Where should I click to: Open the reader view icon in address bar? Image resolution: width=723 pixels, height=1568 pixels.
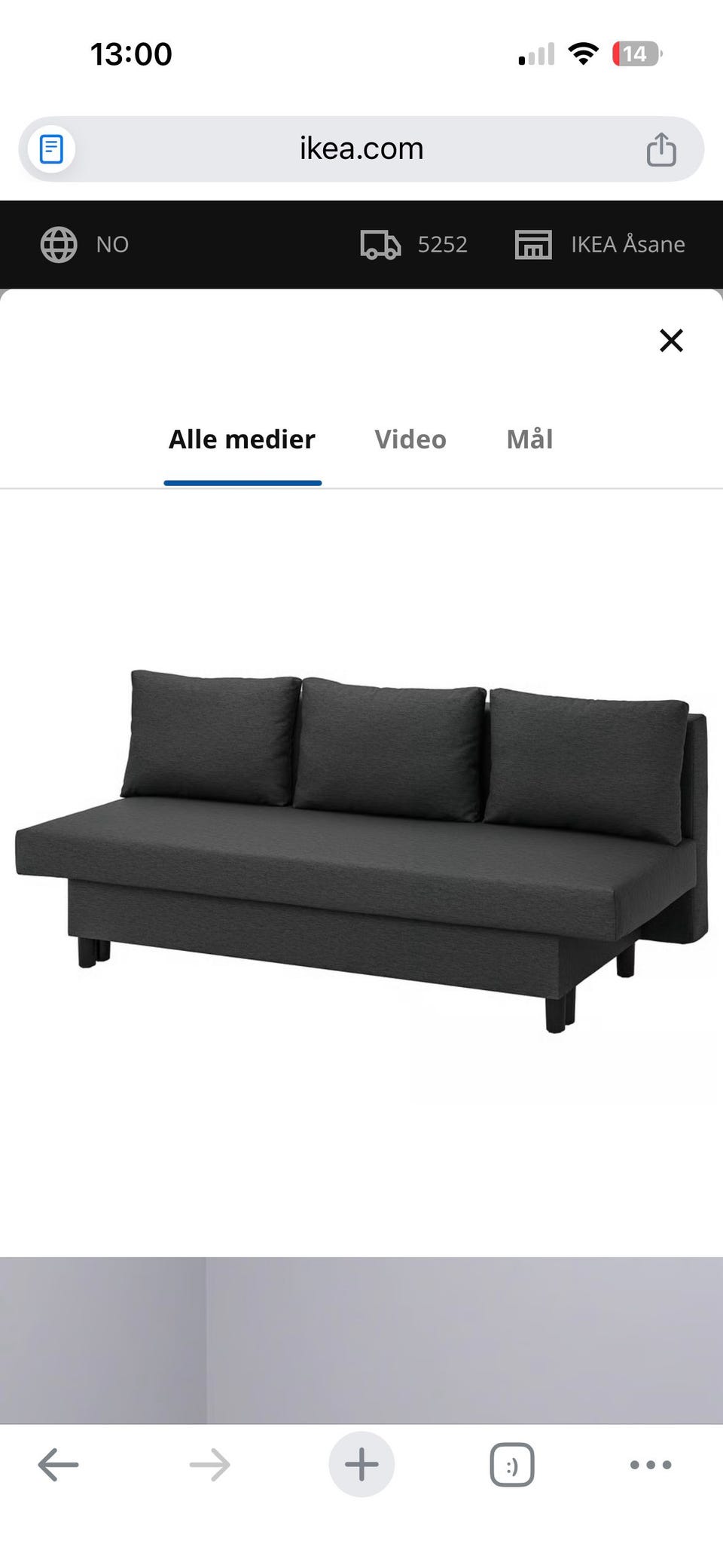click(x=51, y=148)
